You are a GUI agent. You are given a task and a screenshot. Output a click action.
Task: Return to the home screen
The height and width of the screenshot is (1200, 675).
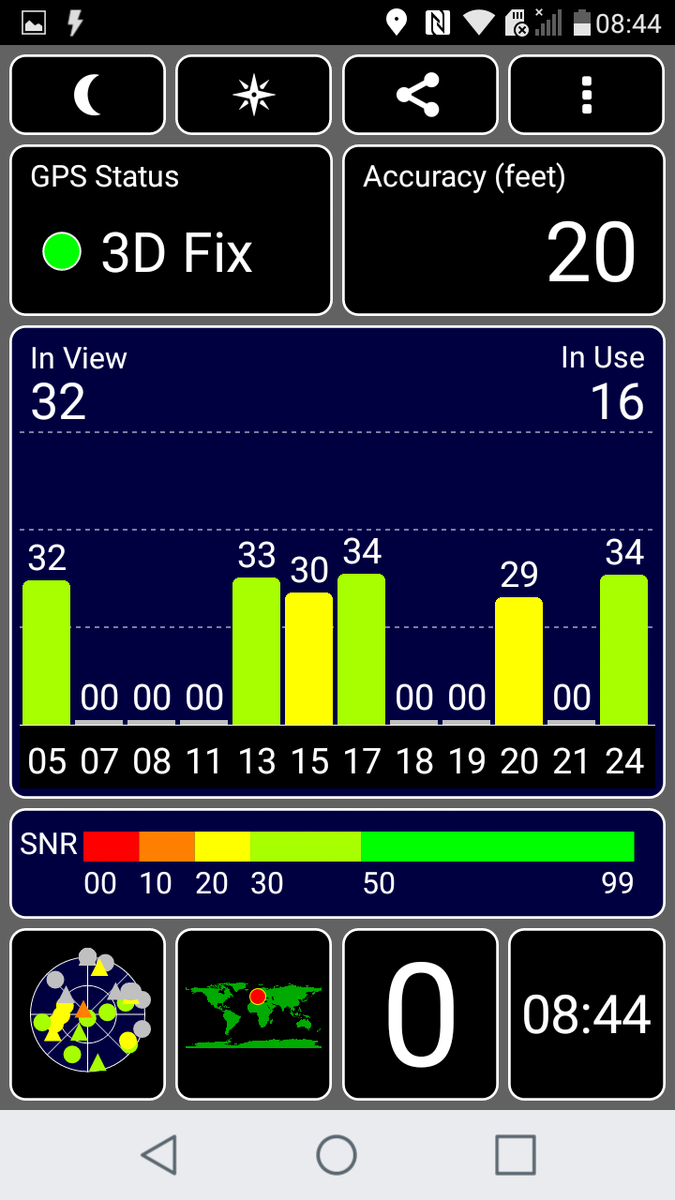point(337,1155)
